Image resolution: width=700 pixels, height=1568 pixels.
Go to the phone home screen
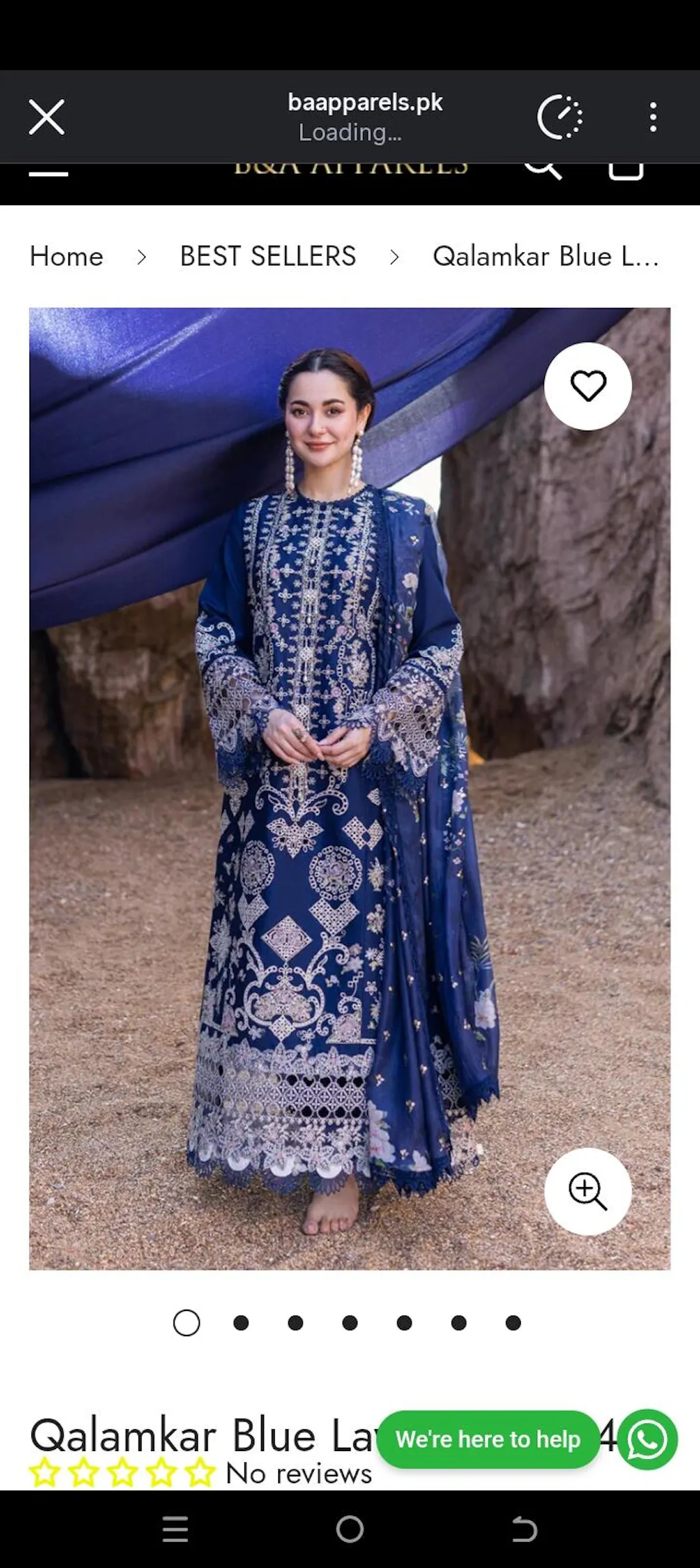350,1528
